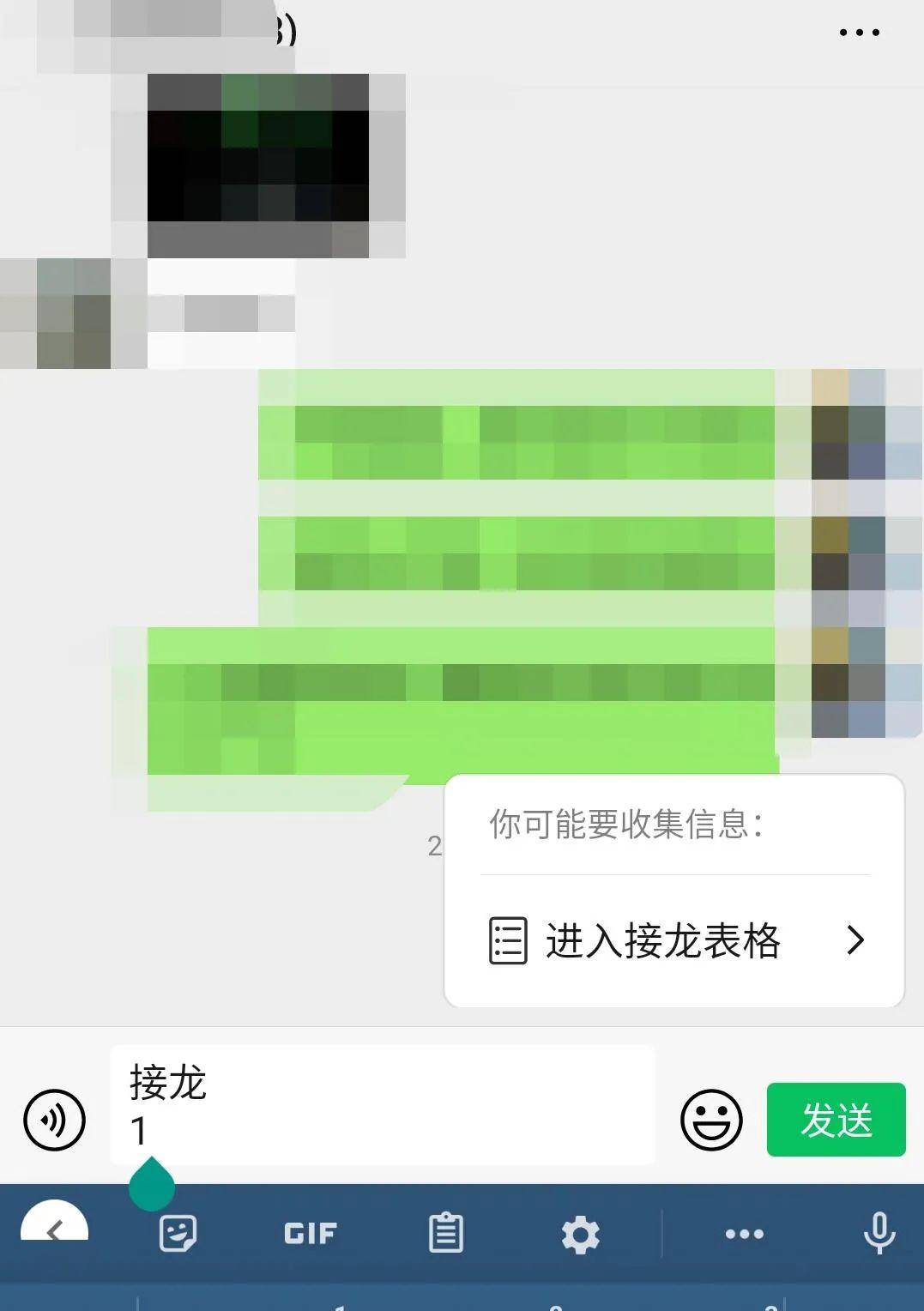The width and height of the screenshot is (924, 1311).
Task: Open 进入接龙表格 suggestion
Action: (x=674, y=940)
